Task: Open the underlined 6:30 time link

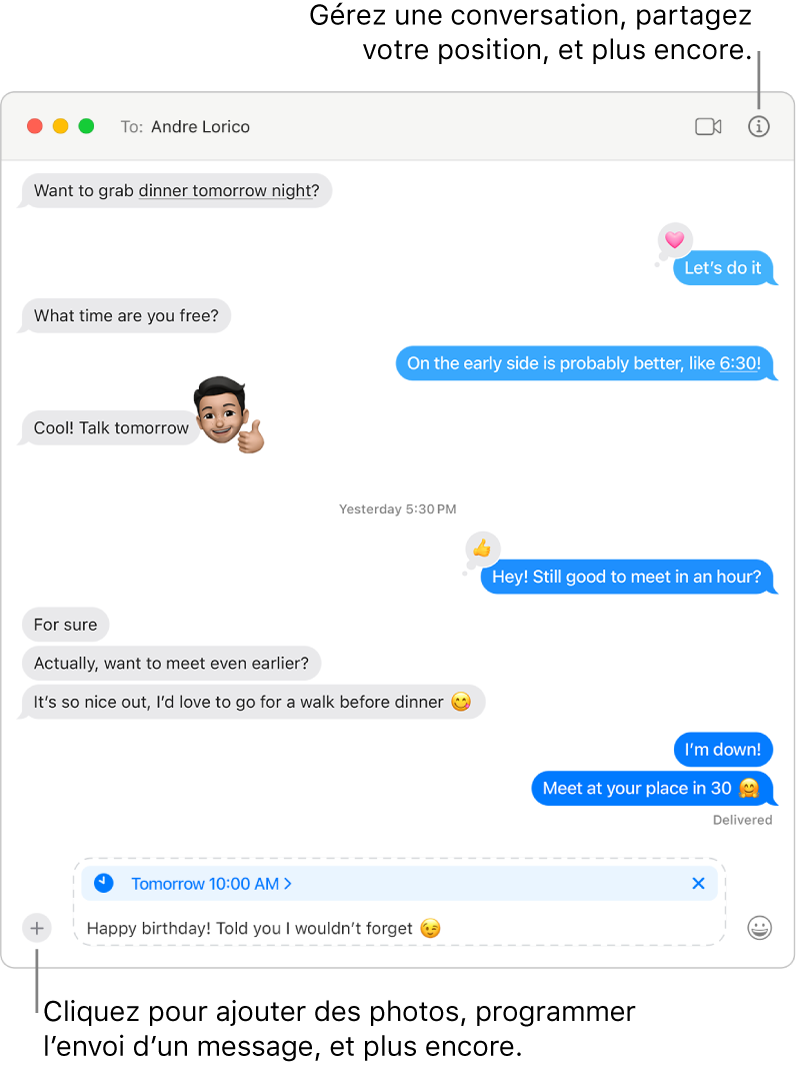Action: pos(739,363)
